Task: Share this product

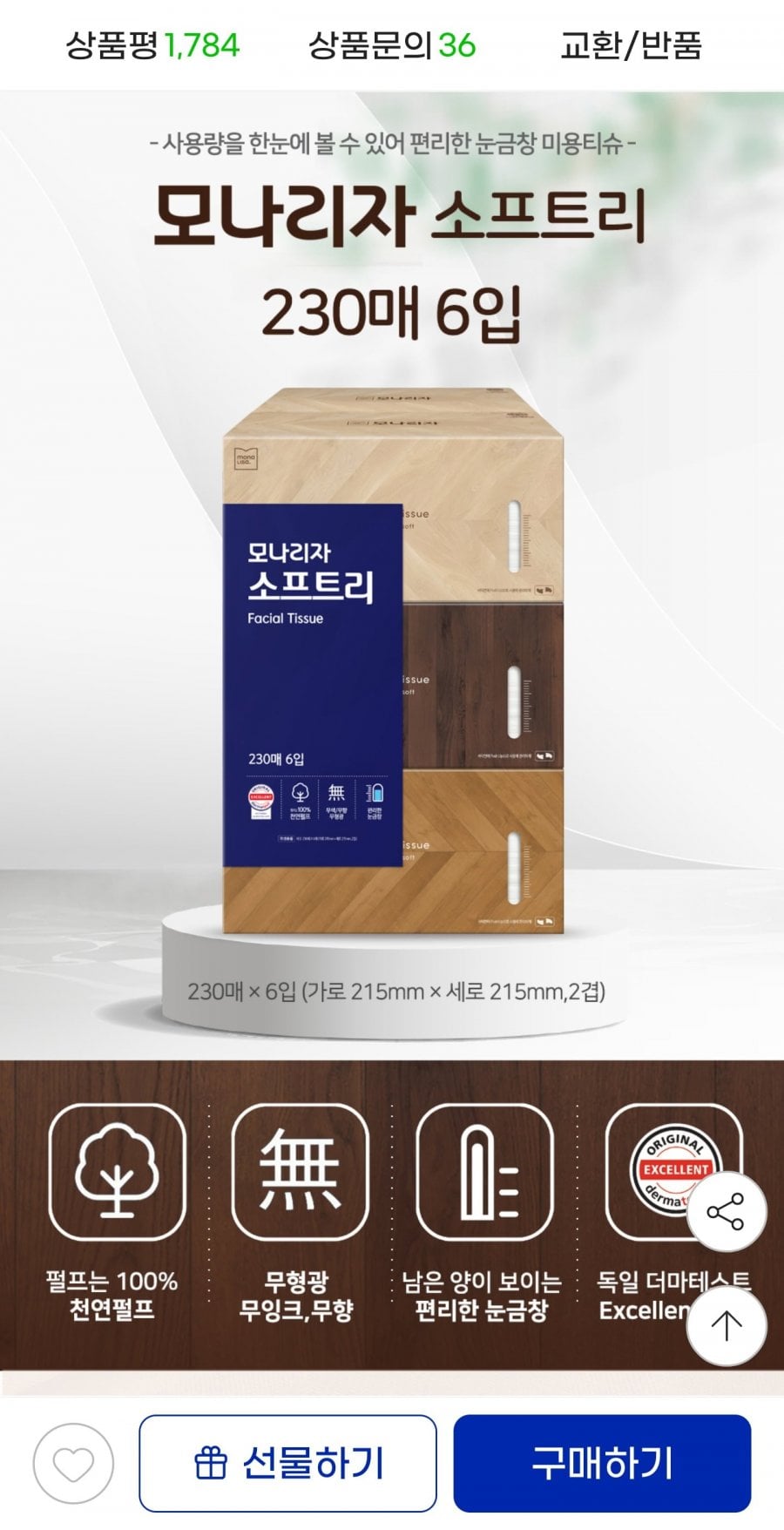Action: [x=727, y=1211]
